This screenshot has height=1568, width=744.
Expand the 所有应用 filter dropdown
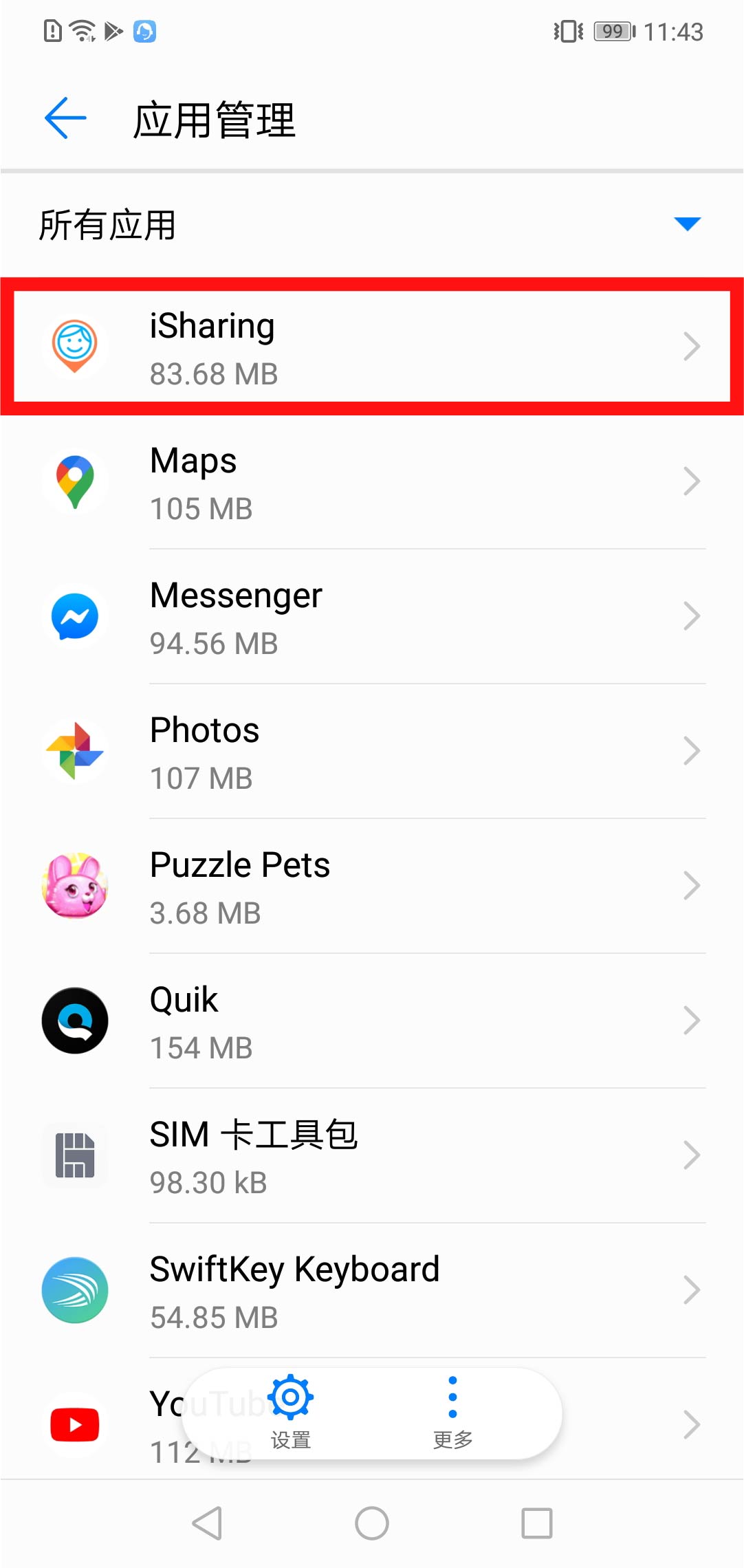(x=687, y=224)
